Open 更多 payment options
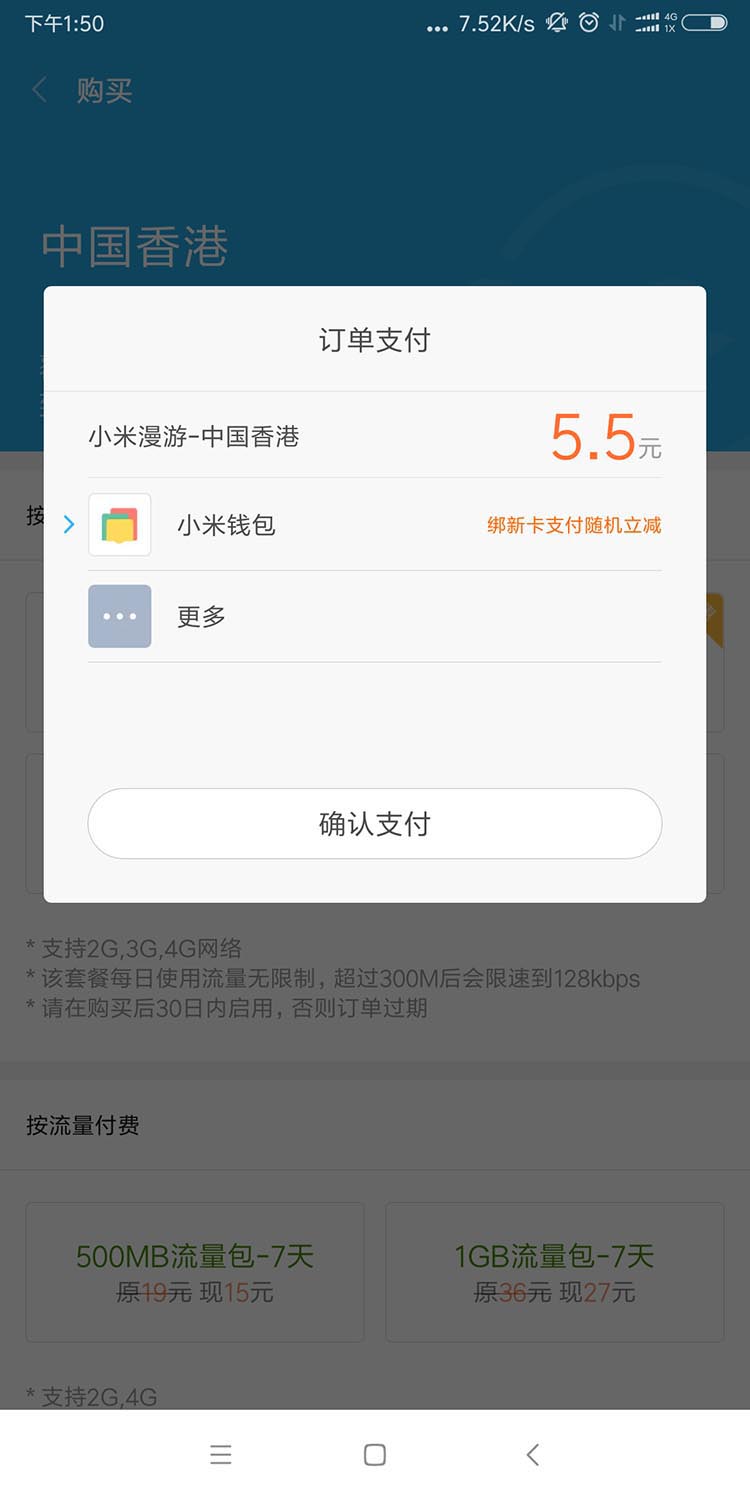The width and height of the screenshot is (750, 1500). click(375, 616)
